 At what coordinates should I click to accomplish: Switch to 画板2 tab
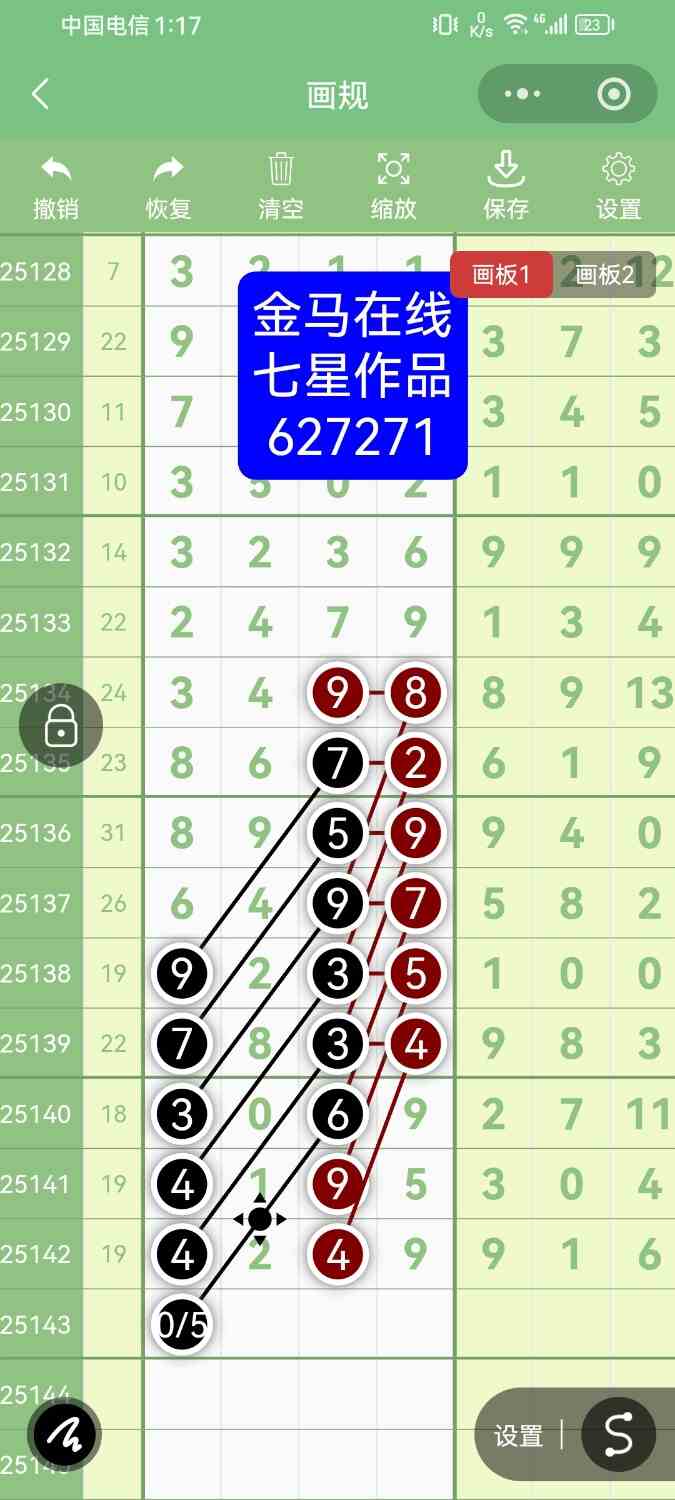(605, 275)
